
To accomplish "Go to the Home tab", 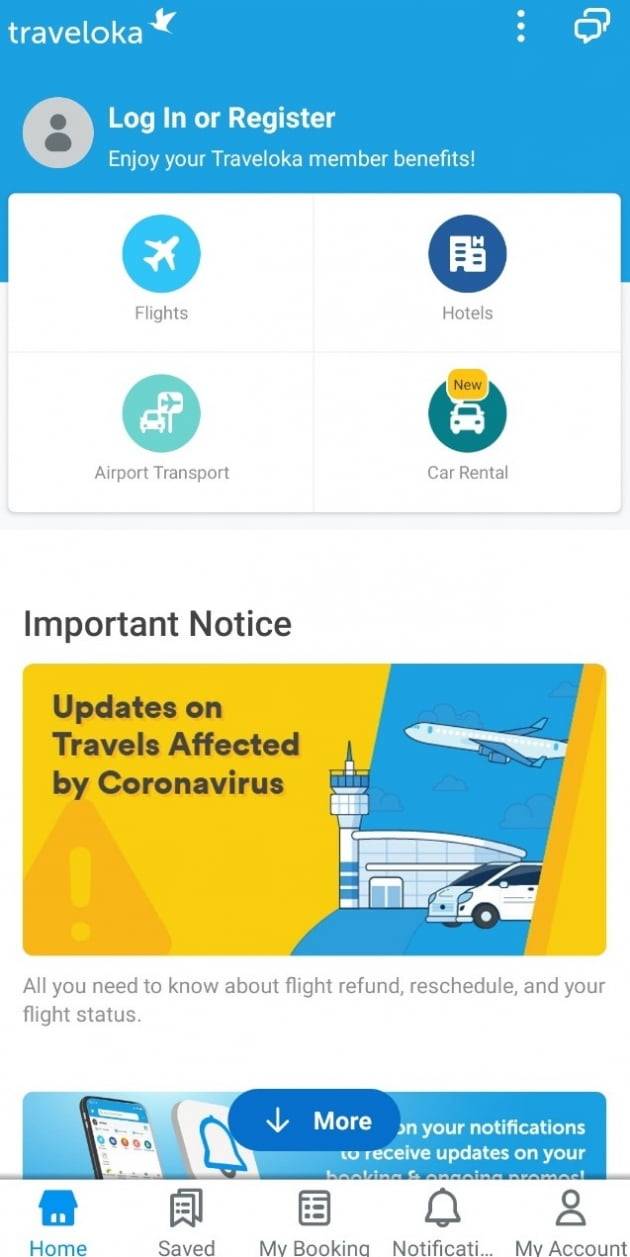I will pyautogui.click(x=58, y=1222).
